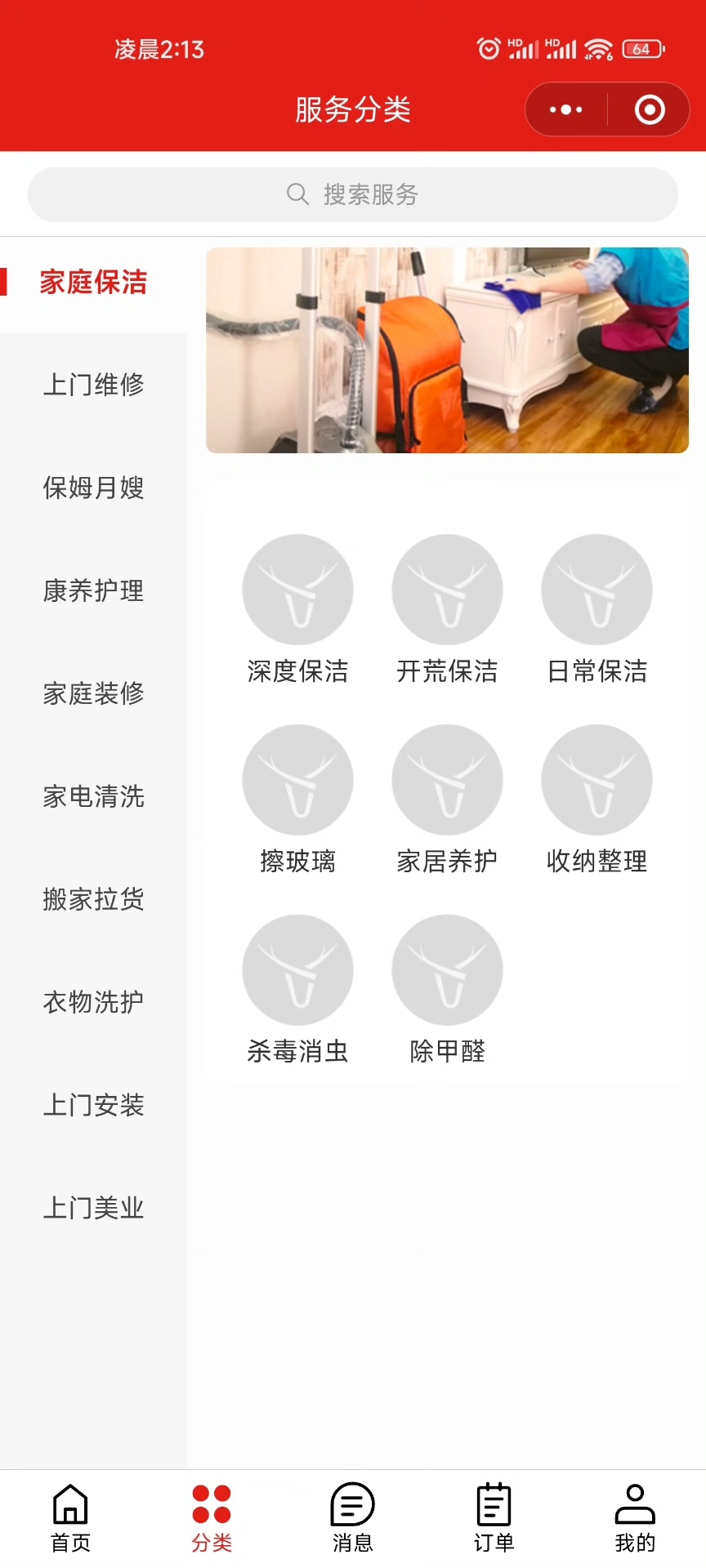Image resolution: width=706 pixels, height=1568 pixels.
Task: Open the 康养护理 category
Action: 93,590
